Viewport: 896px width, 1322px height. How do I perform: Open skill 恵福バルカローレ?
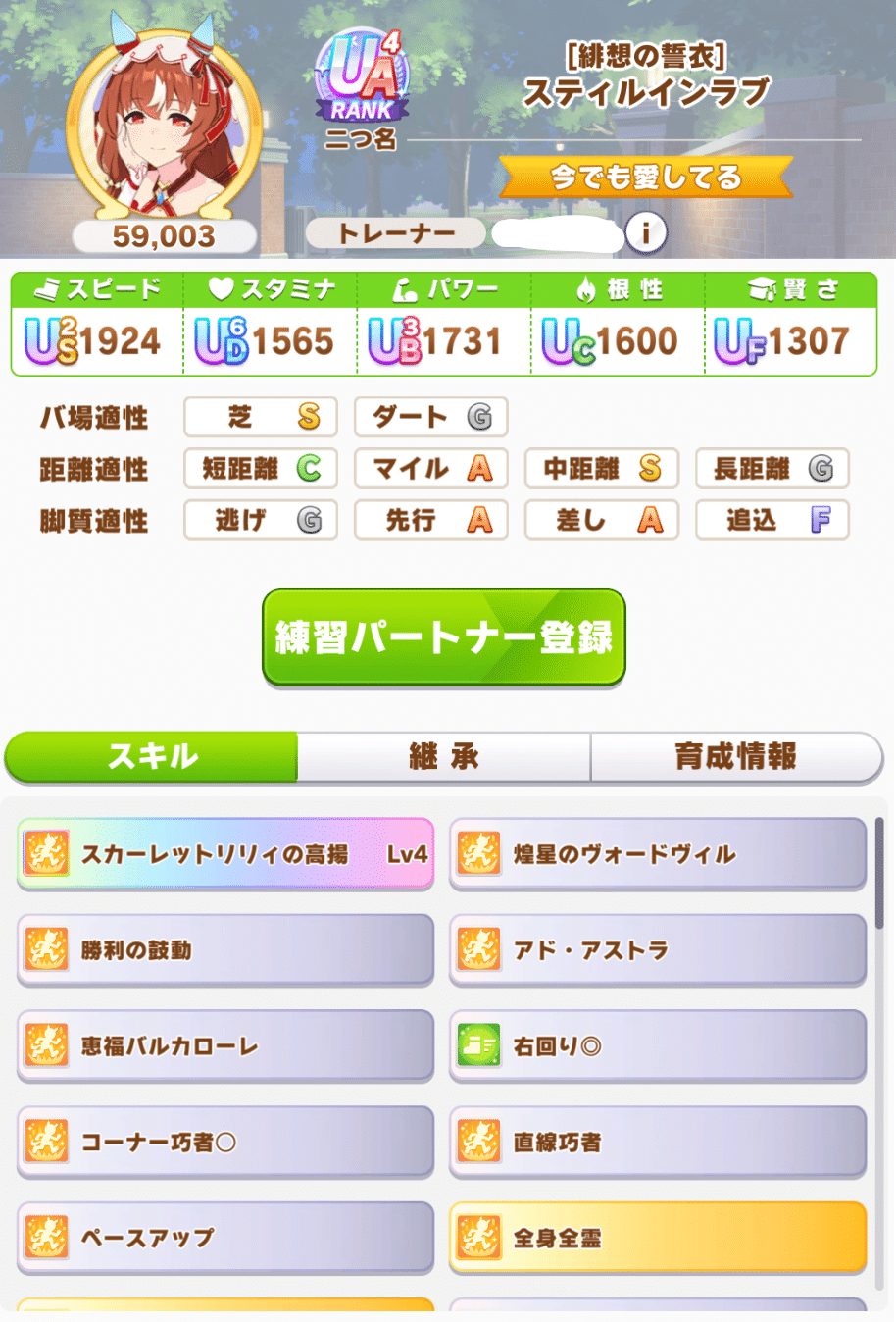pos(225,1045)
